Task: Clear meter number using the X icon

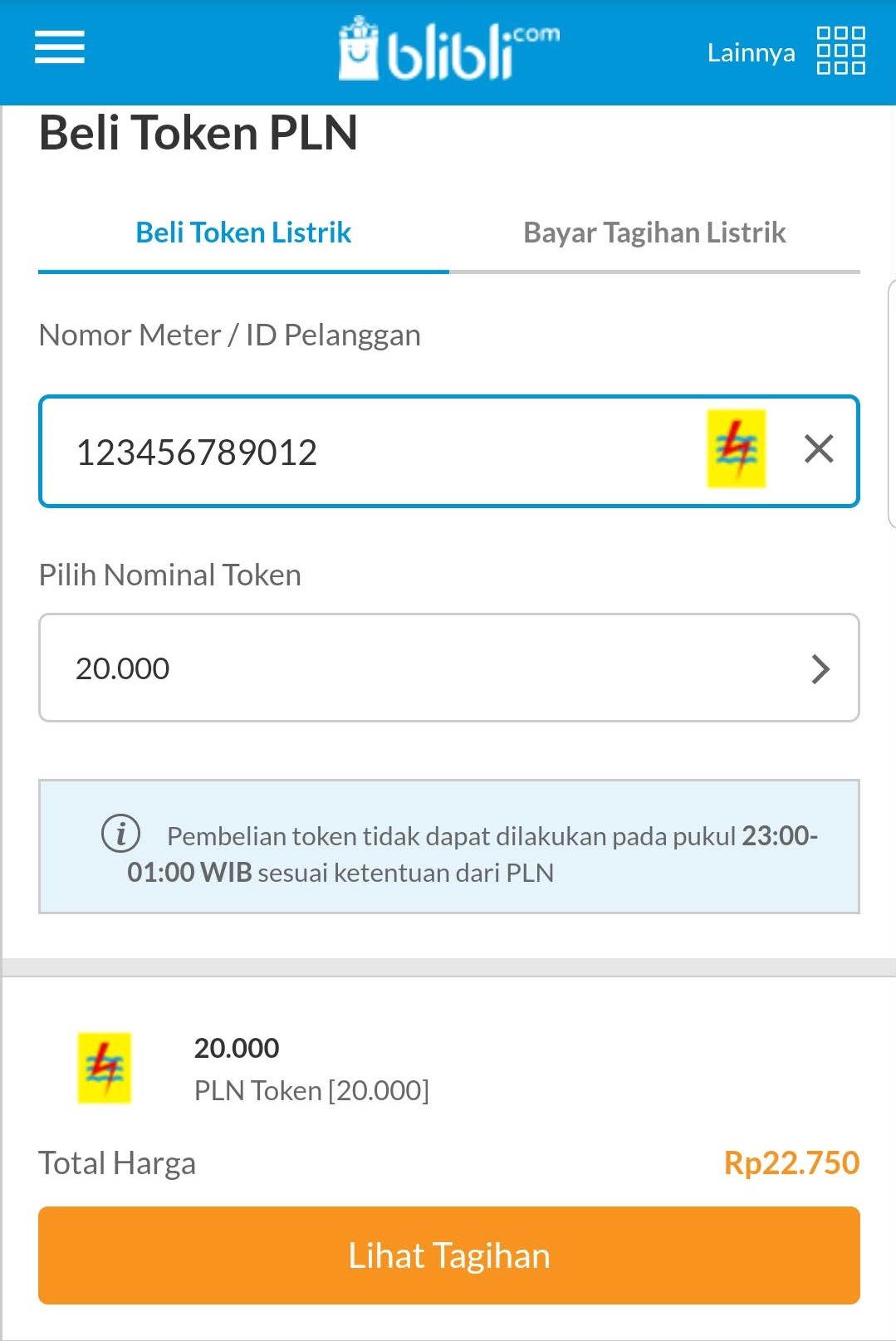Action: coord(820,448)
